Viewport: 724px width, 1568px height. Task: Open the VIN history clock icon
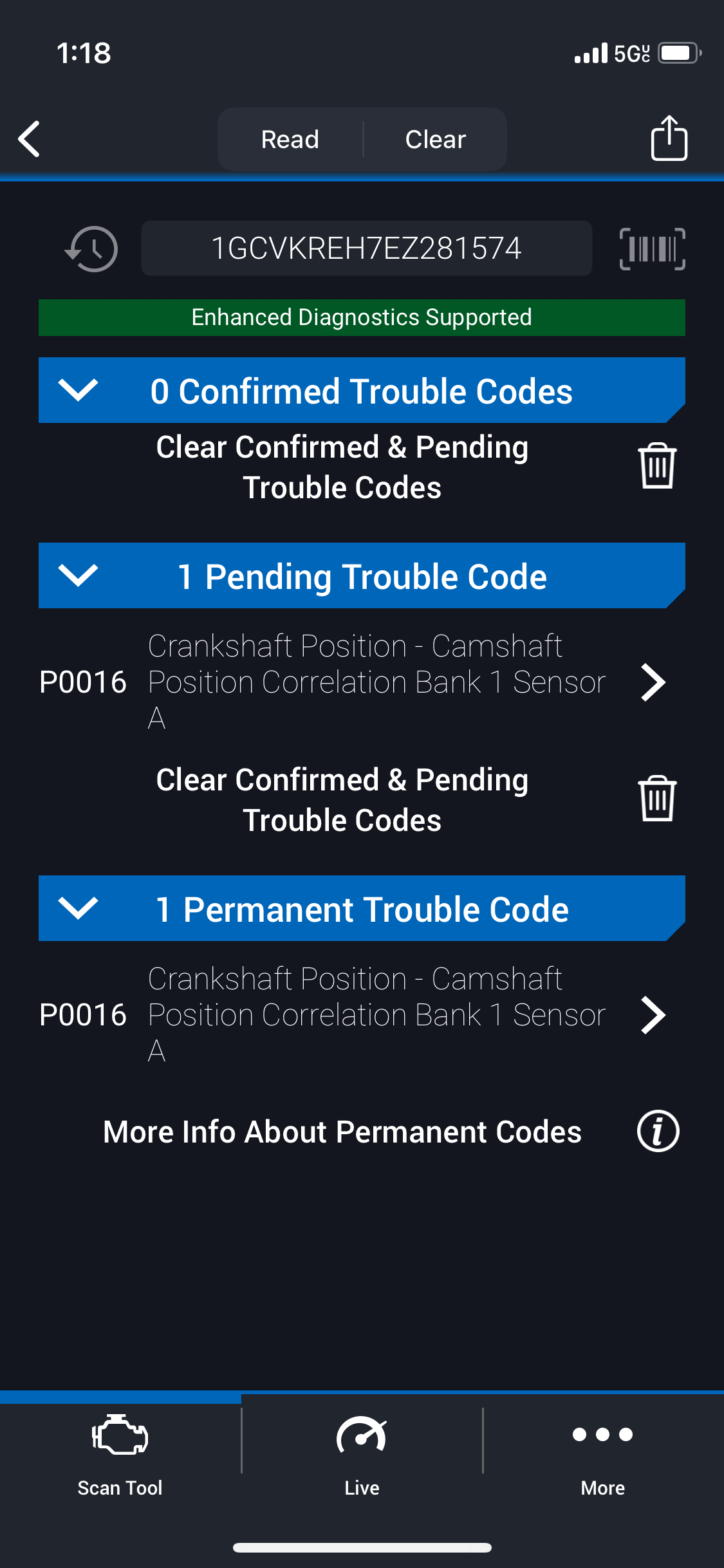91,248
